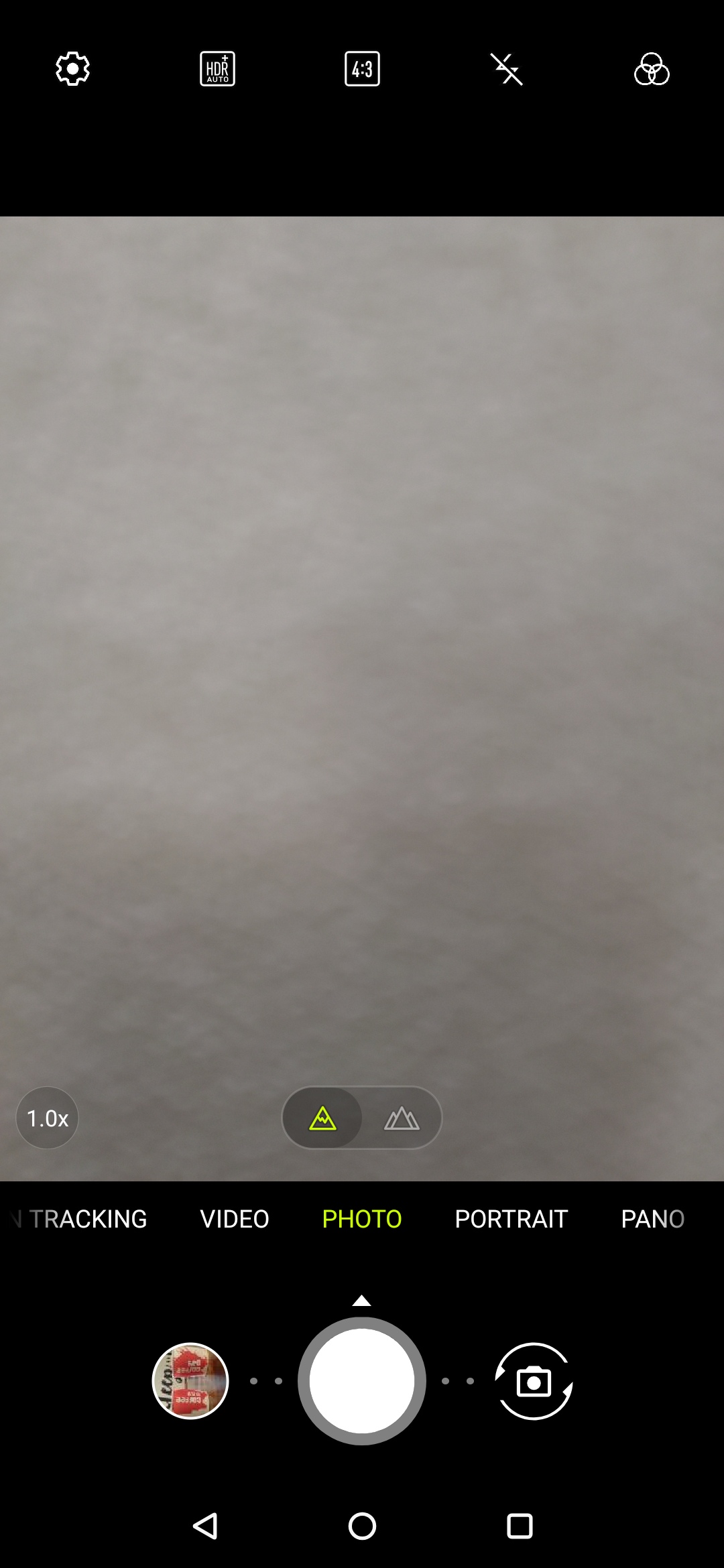This screenshot has height=1568, width=724.
Task: Switch to Video mode
Action: [x=235, y=1219]
